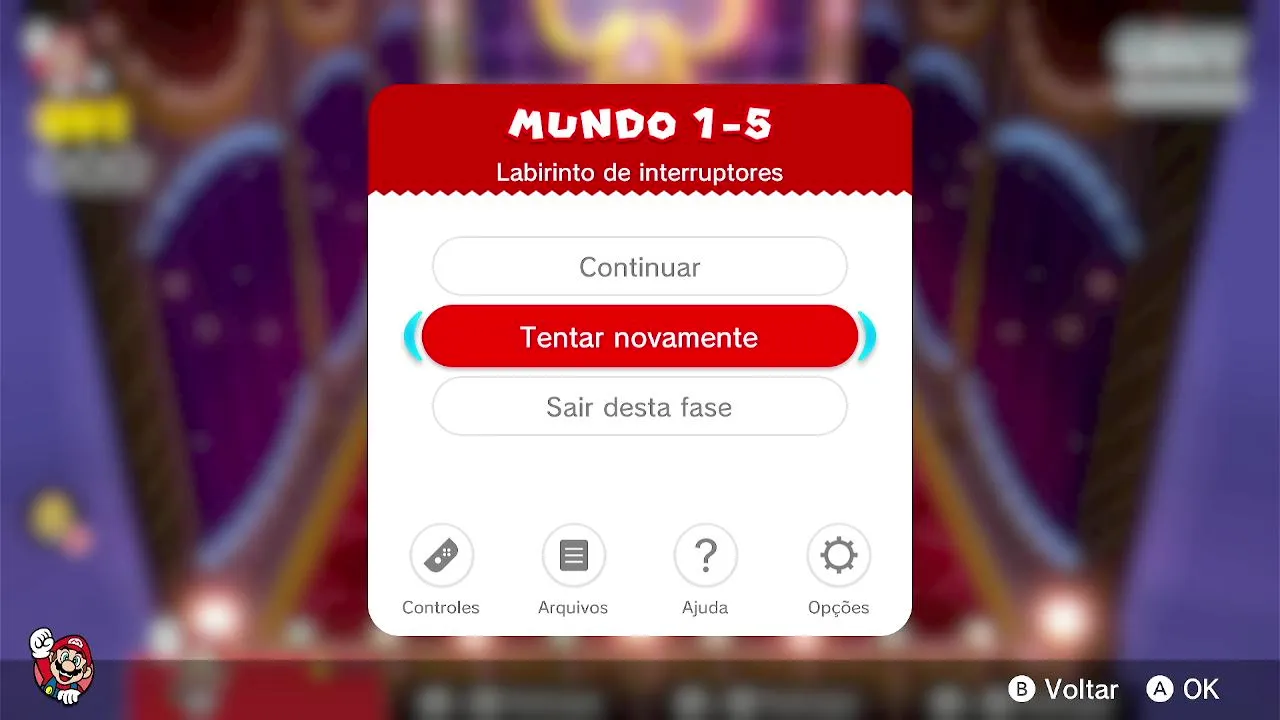Image resolution: width=1280 pixels, height=720 pixels.
Task: Open the Controles gamepad icon
Action: click(x=441, y=556)
